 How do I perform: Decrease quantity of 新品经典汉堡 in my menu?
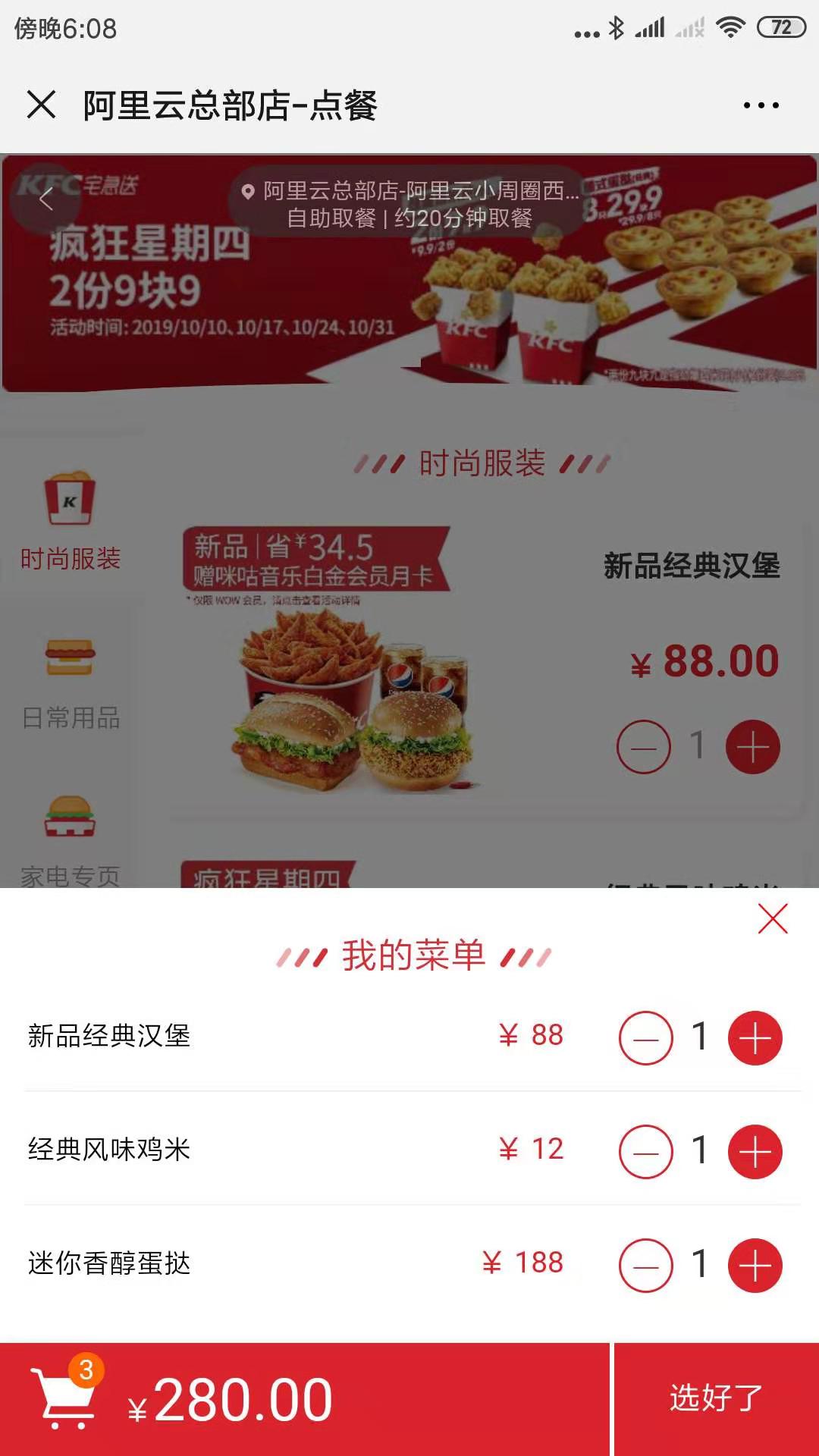click(645, 1038)
